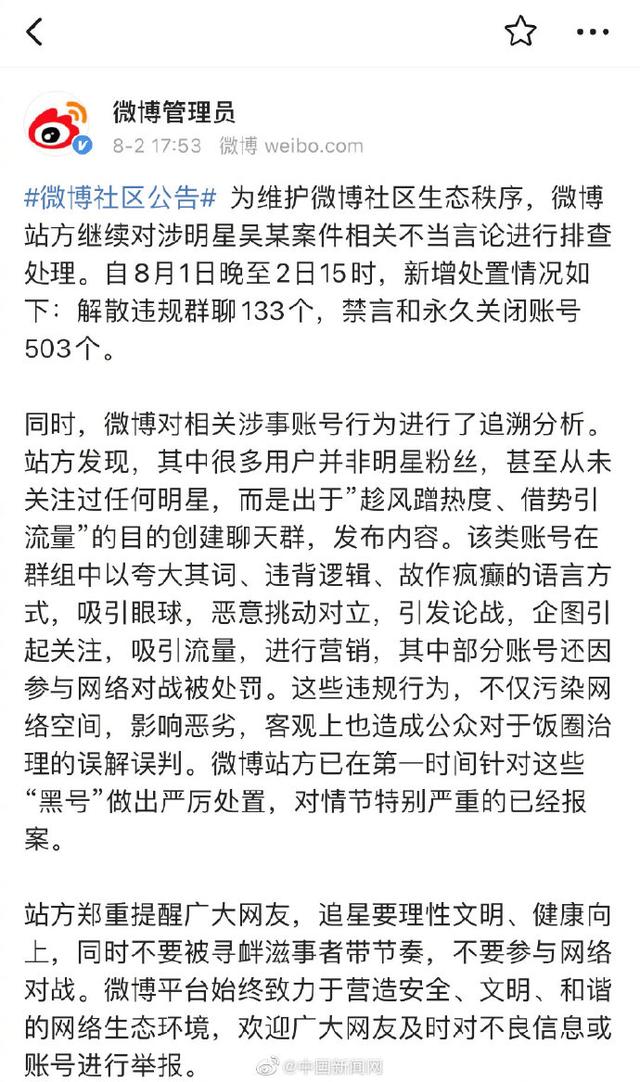Open the 微博管理员 profile avatar

(59, 126)
